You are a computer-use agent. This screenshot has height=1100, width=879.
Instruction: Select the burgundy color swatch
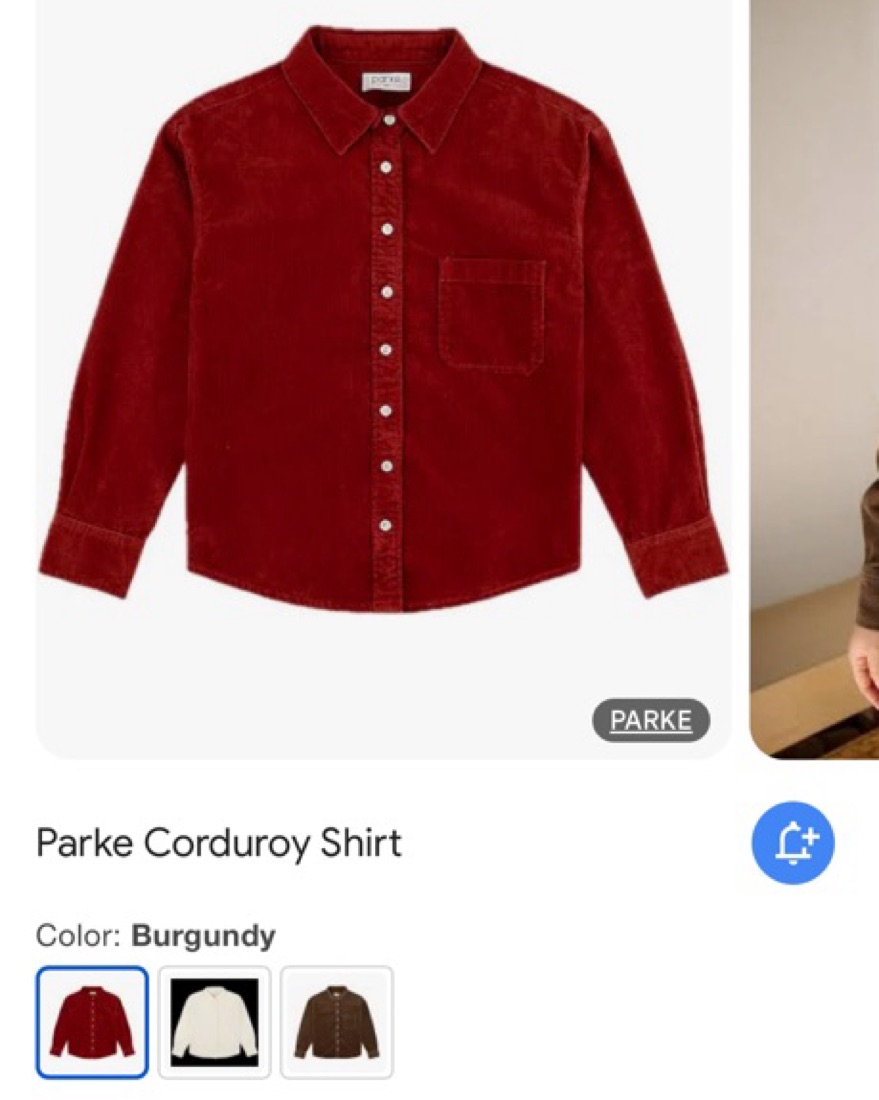coord(92,1022)
